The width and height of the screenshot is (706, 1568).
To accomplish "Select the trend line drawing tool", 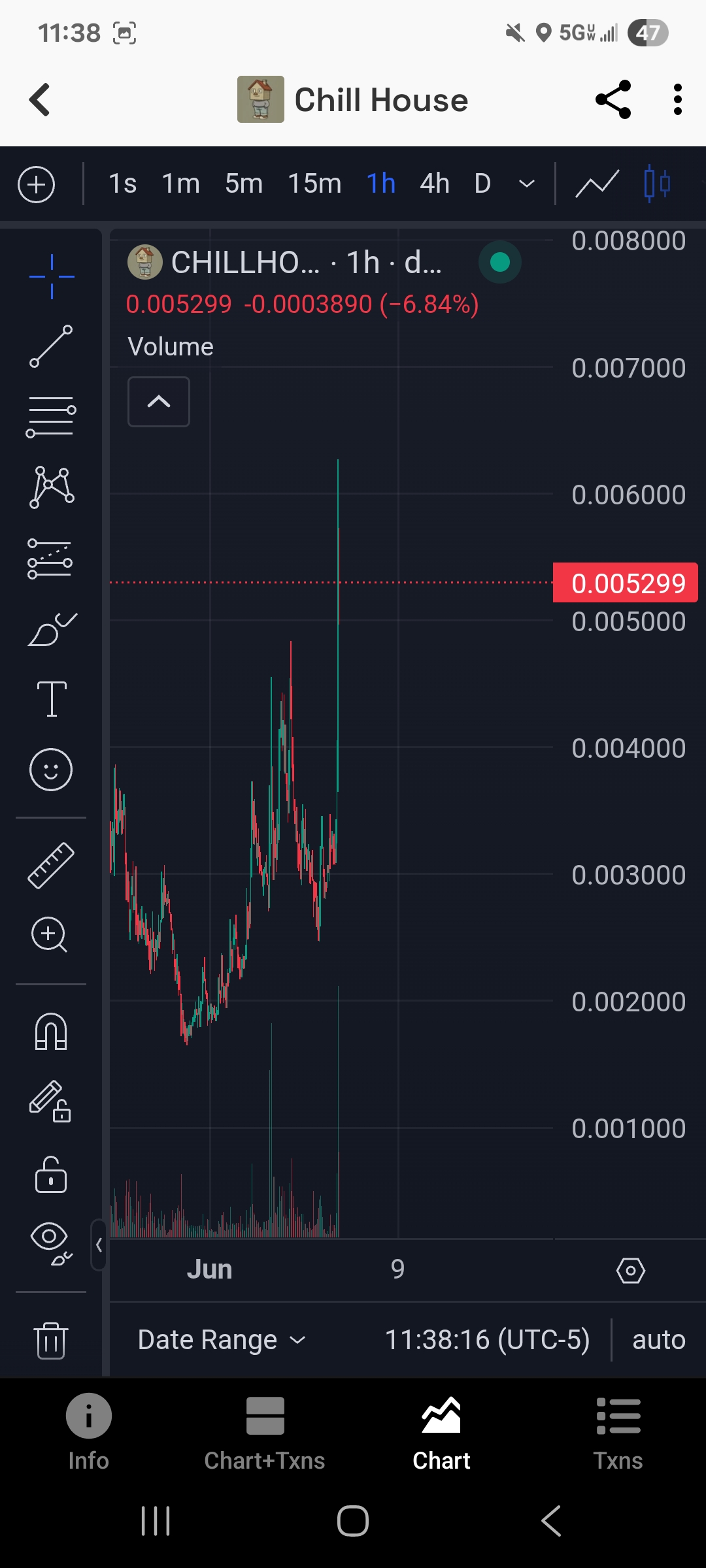I will point(51,346).
